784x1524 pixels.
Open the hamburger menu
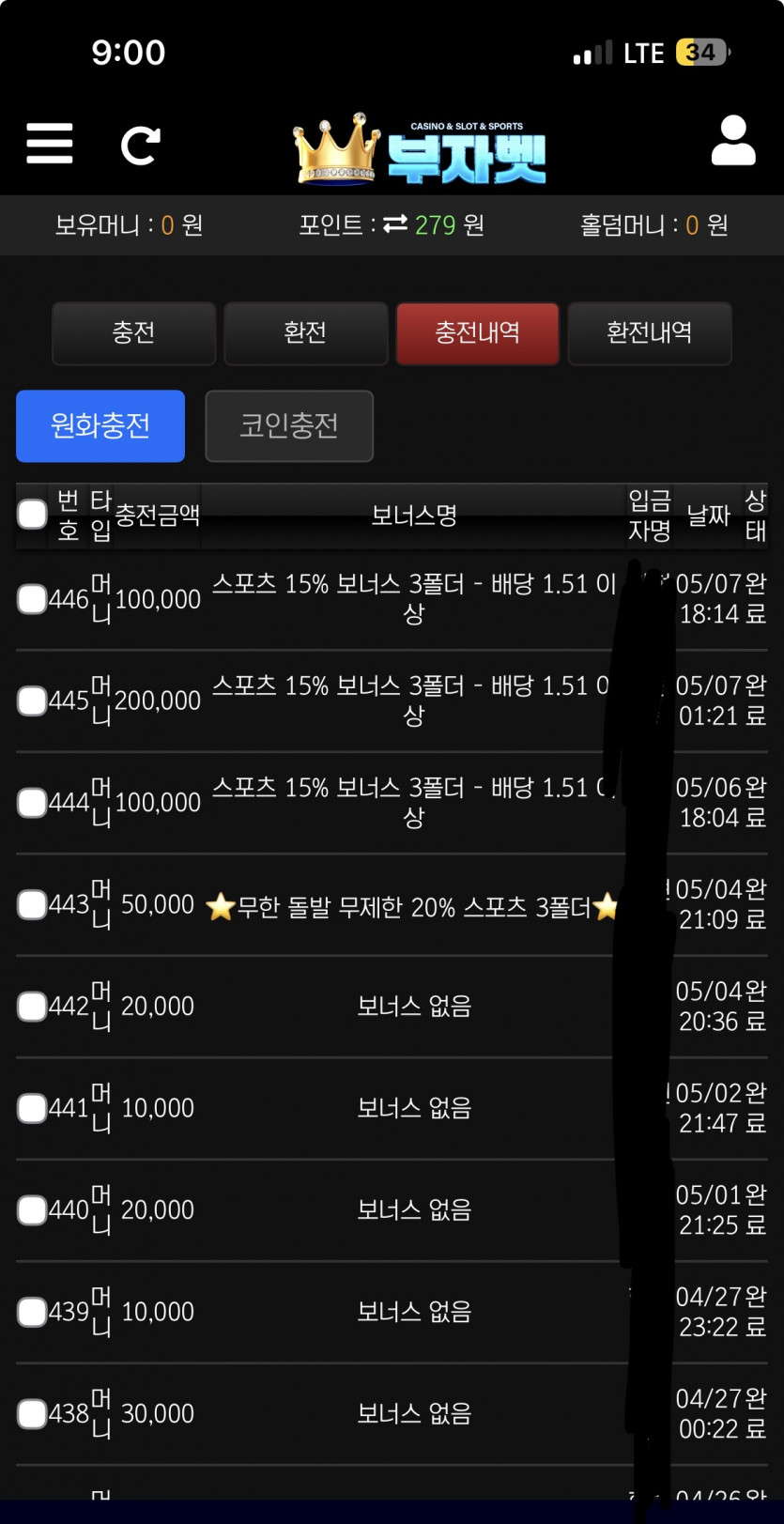[x=50, y=144]
